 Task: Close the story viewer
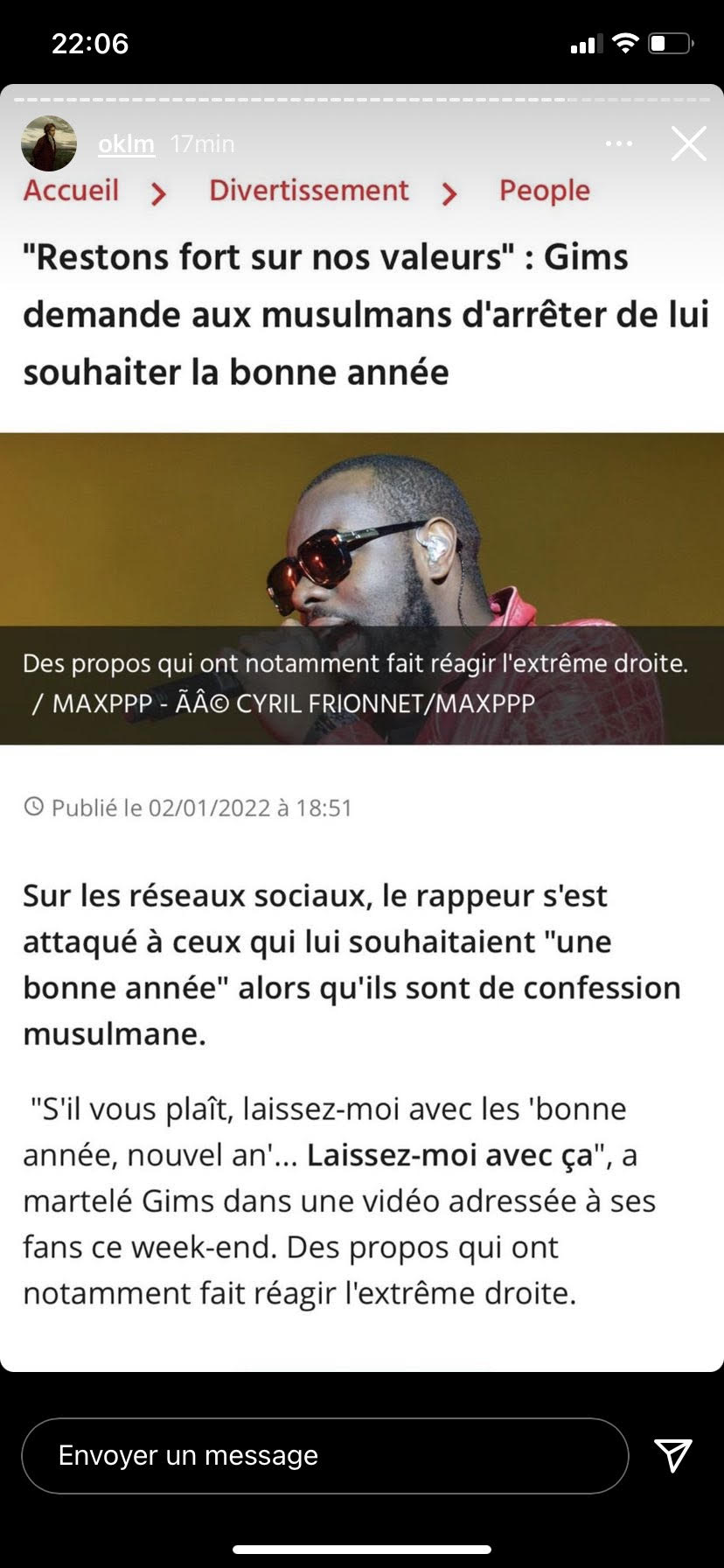point(688,143)
